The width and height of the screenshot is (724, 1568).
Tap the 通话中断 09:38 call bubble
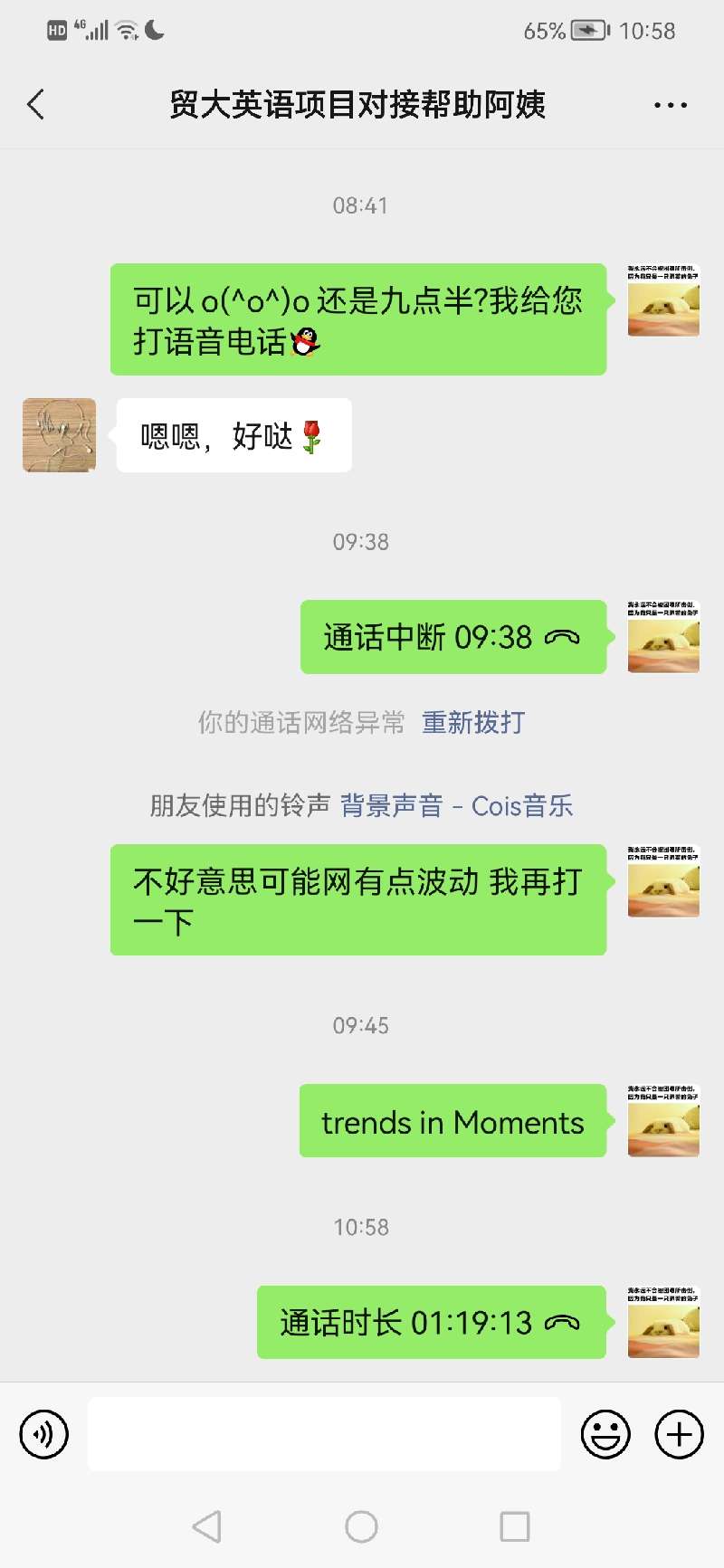[452, 637]
